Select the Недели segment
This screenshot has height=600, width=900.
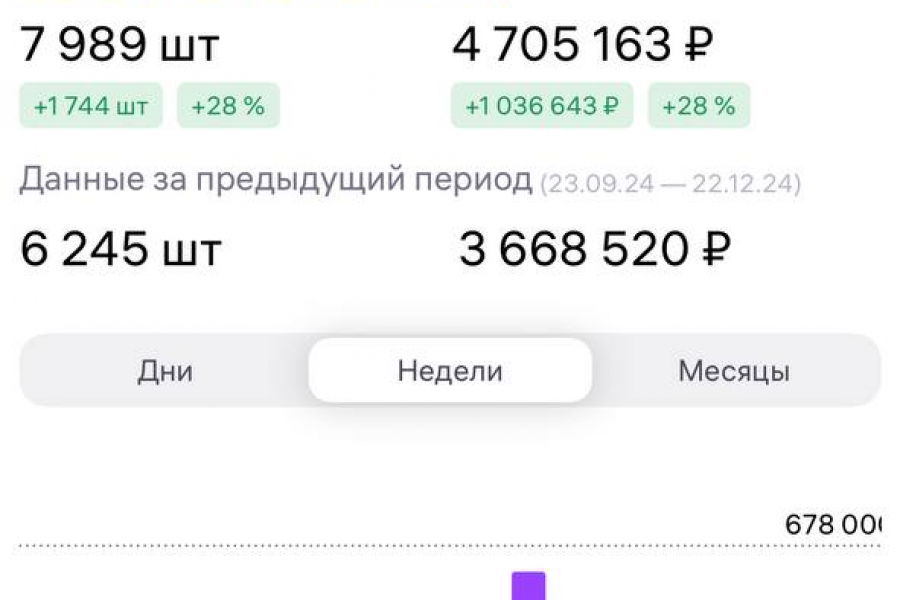click(x=450, y=372)
